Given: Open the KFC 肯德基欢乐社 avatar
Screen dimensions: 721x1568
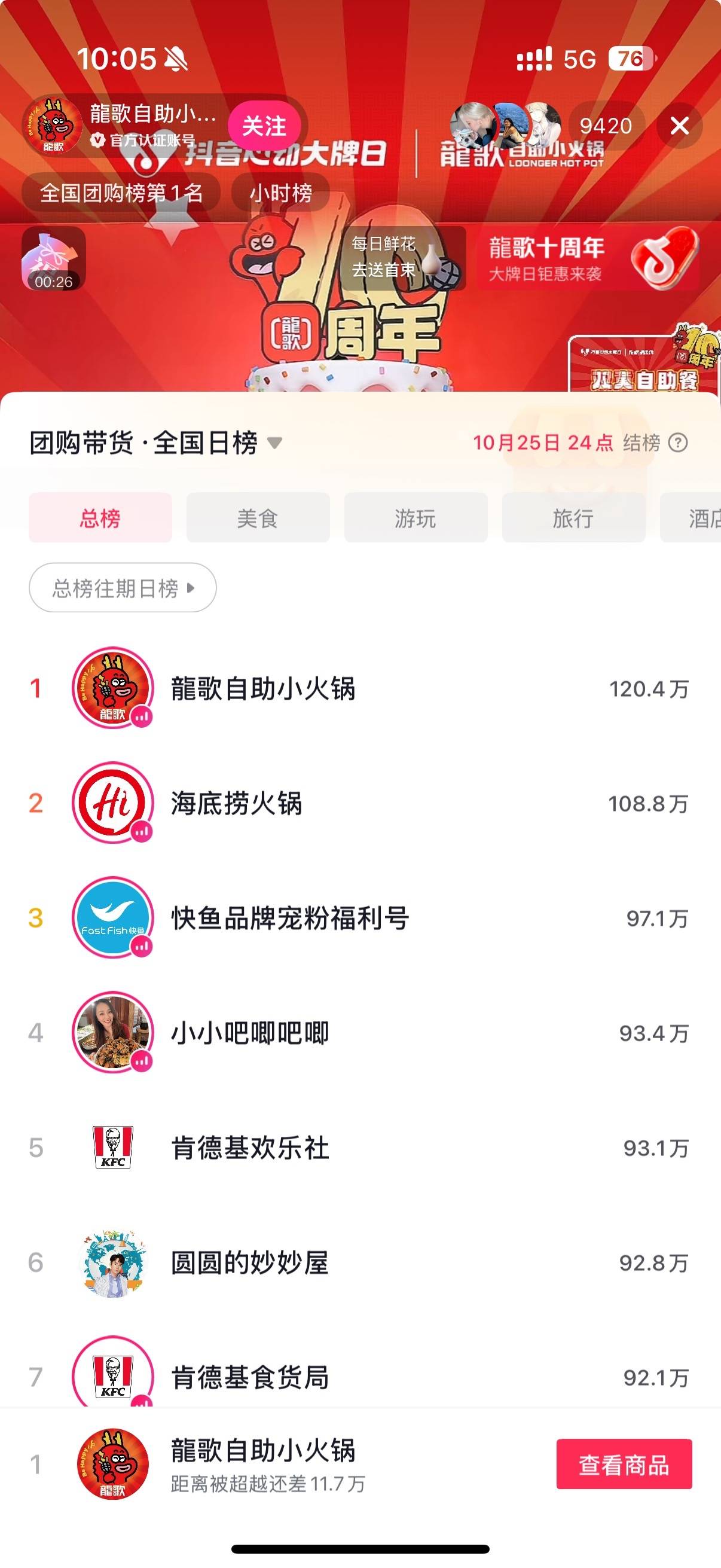Looking at the screenshot, I should click(113, 1149).
